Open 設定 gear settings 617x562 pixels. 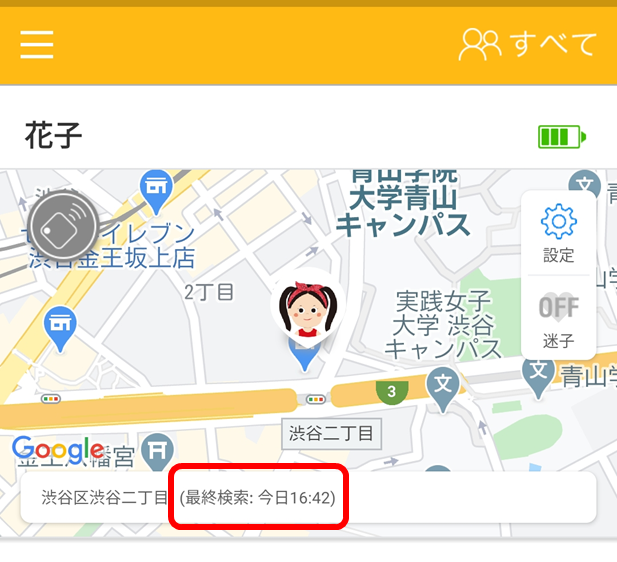click(x=559, y=233)
